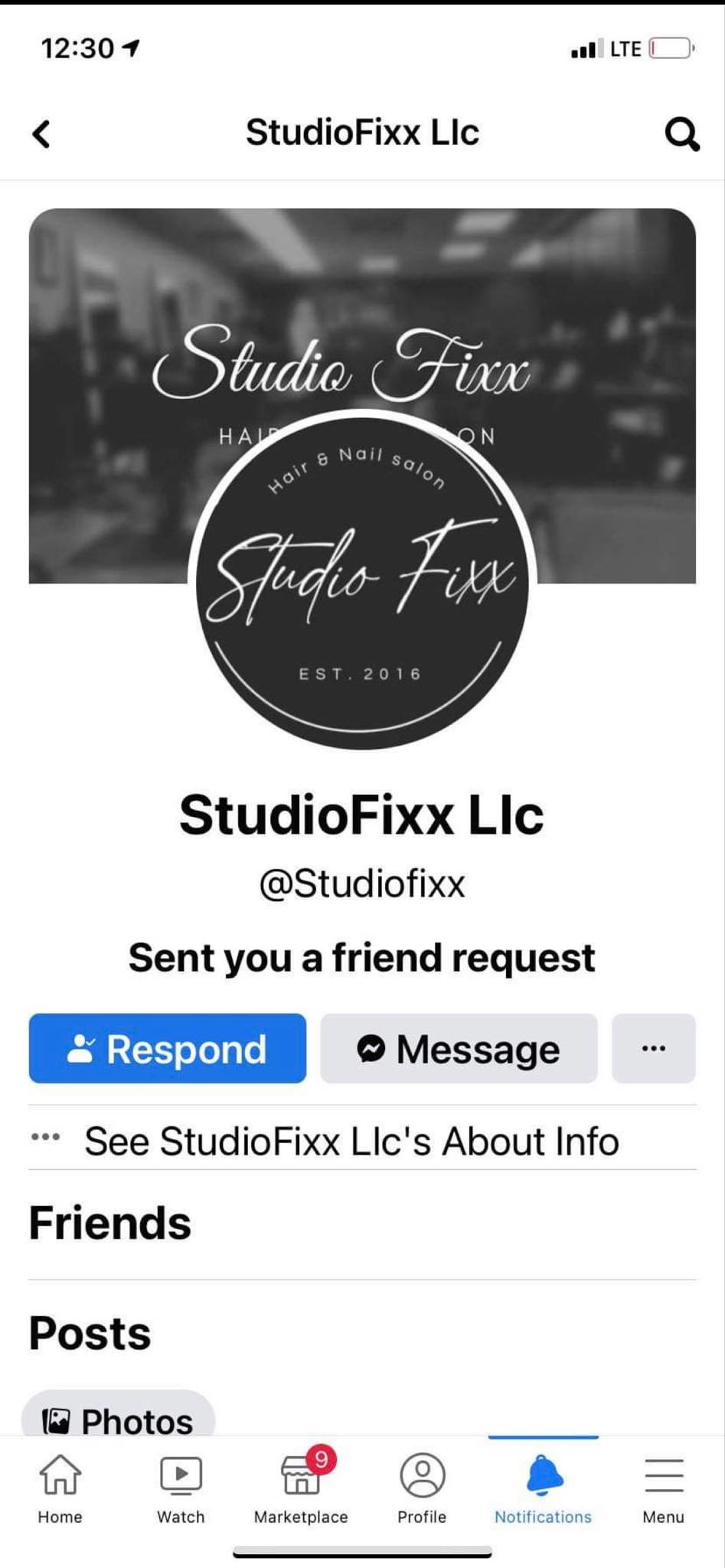This screenshot has height=1568, width=725.
Task: Open the Menu tab
Action: (x=663, y=1488)
